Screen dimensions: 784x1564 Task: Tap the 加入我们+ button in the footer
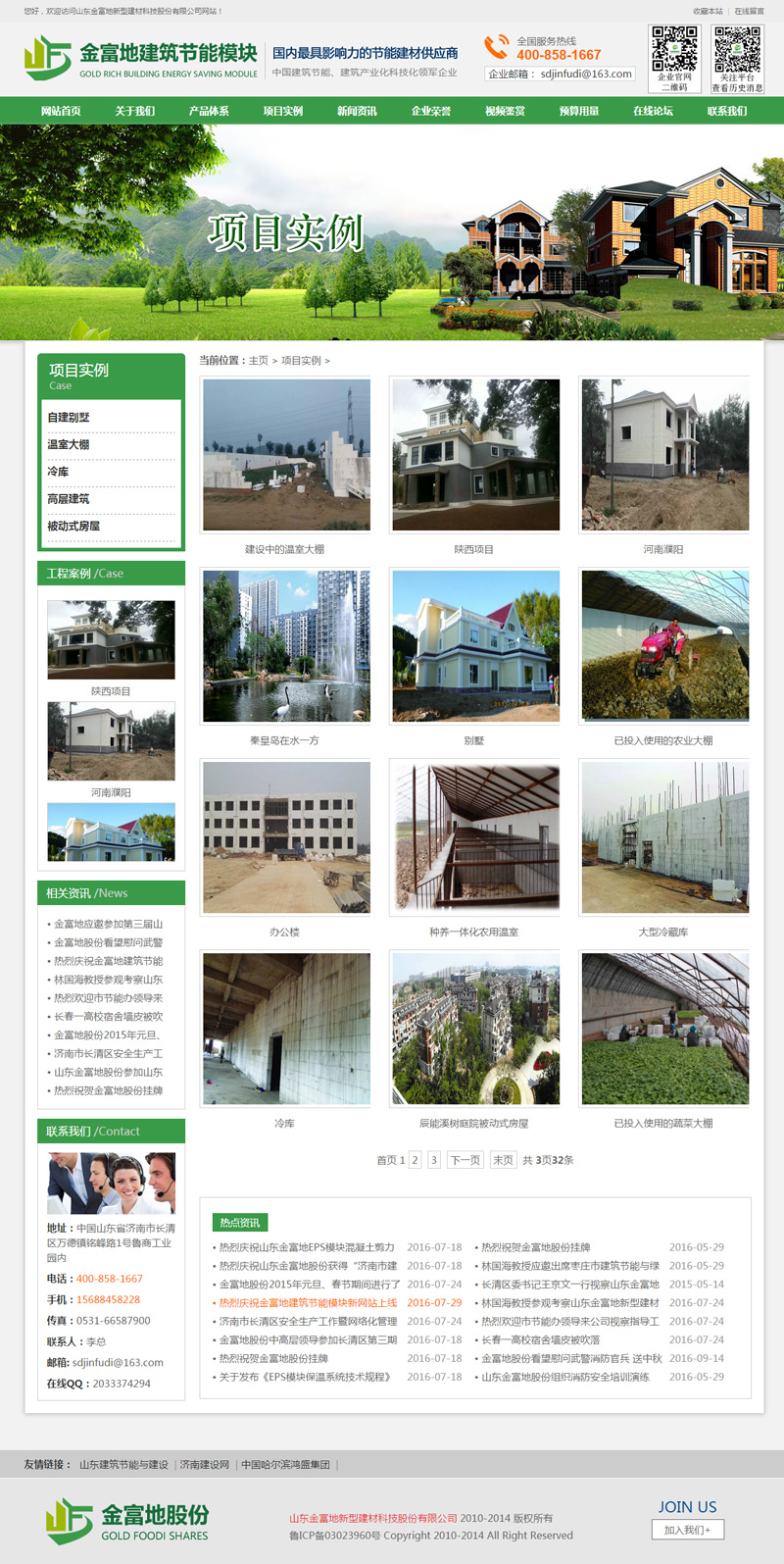click(x=687, y=1530)
